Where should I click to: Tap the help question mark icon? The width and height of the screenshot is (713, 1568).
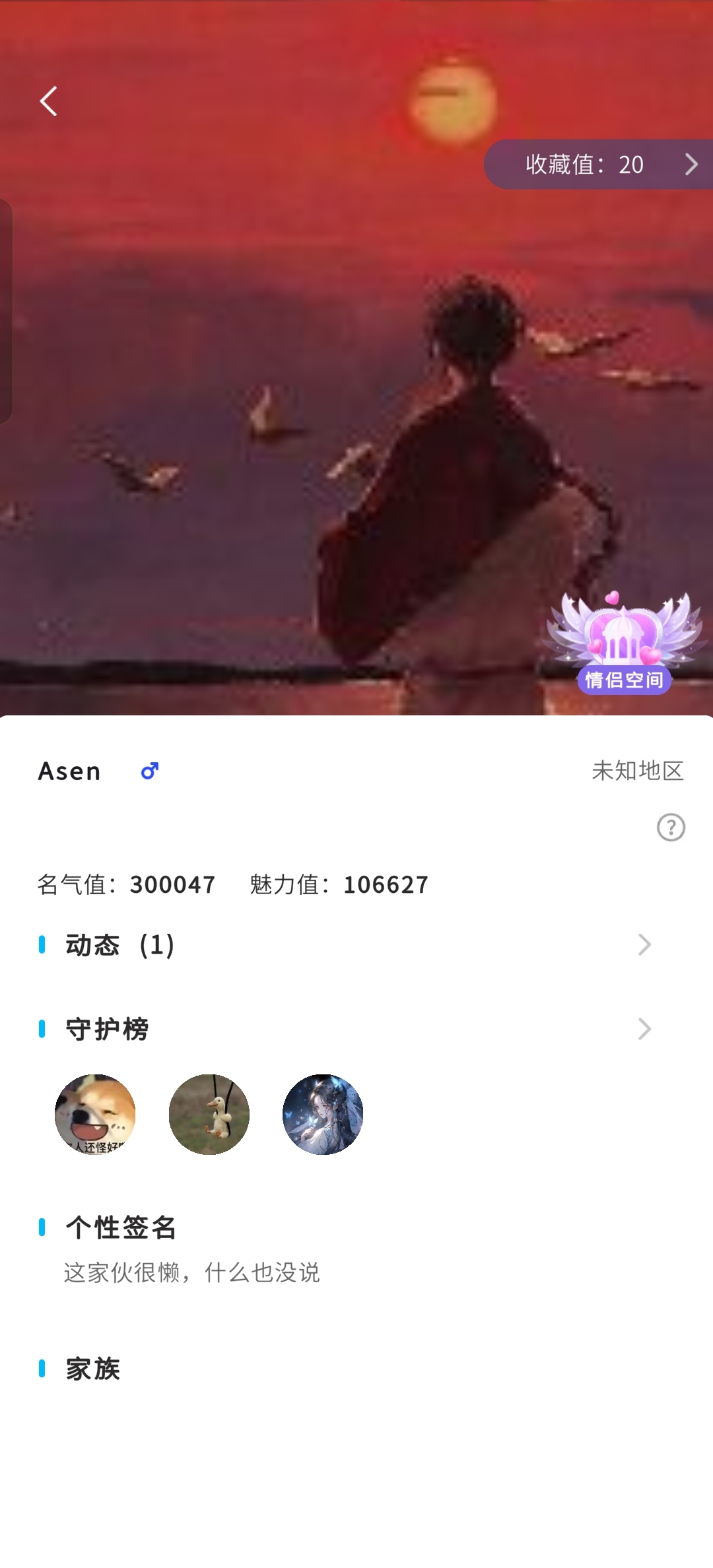pyautogui.click(x=671, y=827)
